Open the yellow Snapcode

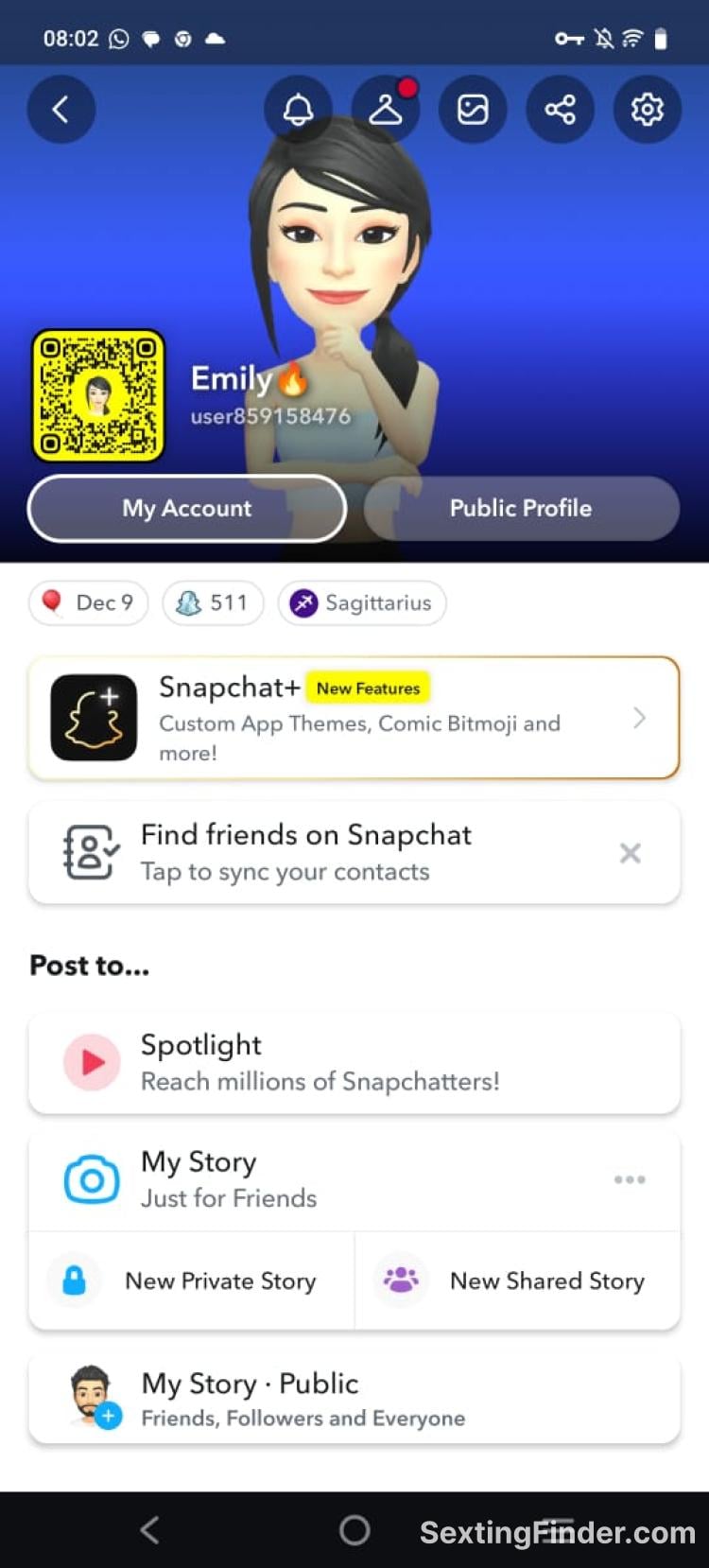pyautogui.click(x=98, y=395)
